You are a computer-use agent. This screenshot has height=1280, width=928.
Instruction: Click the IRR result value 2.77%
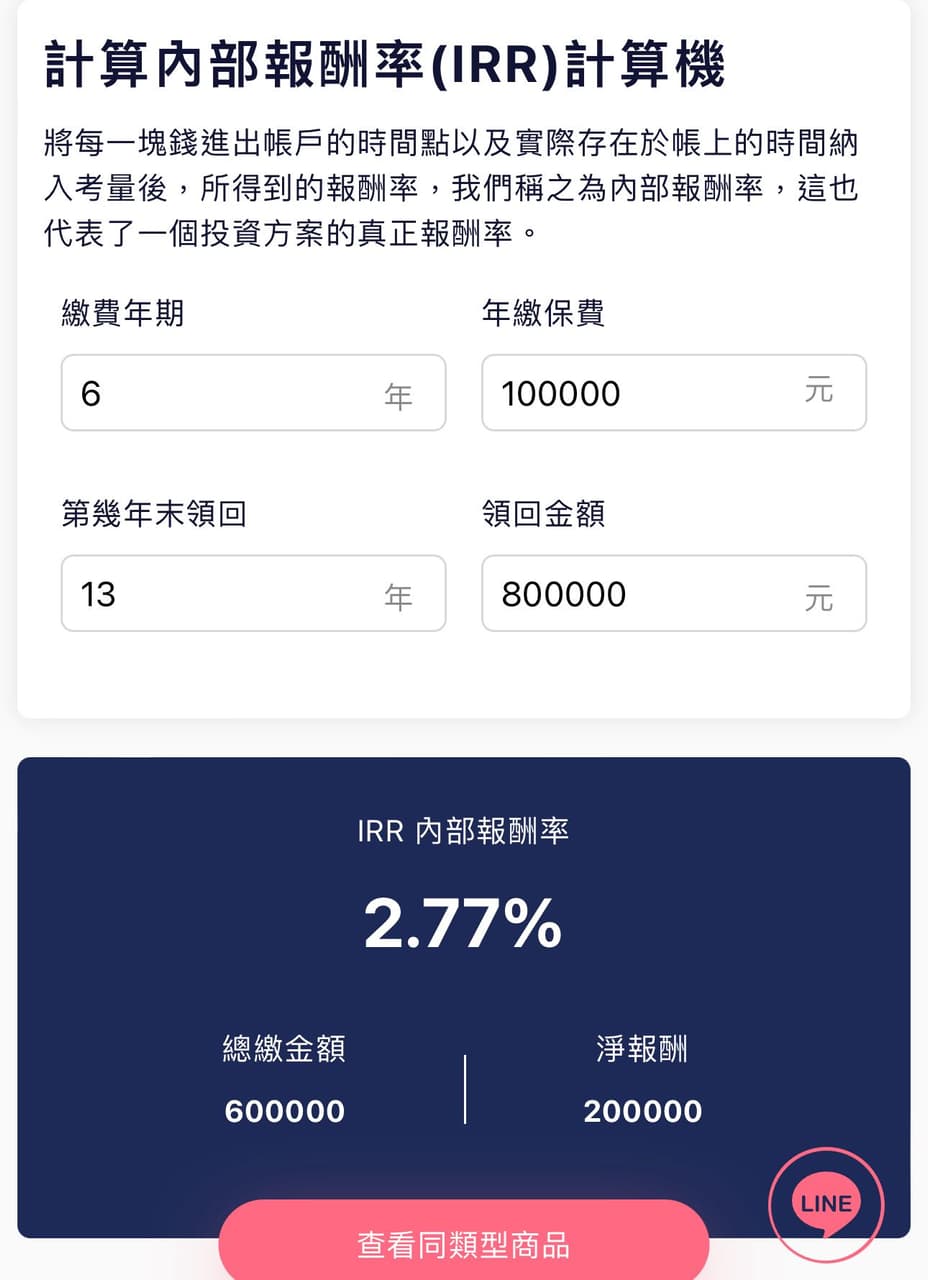pyautogui.click(x=463, y=922)
